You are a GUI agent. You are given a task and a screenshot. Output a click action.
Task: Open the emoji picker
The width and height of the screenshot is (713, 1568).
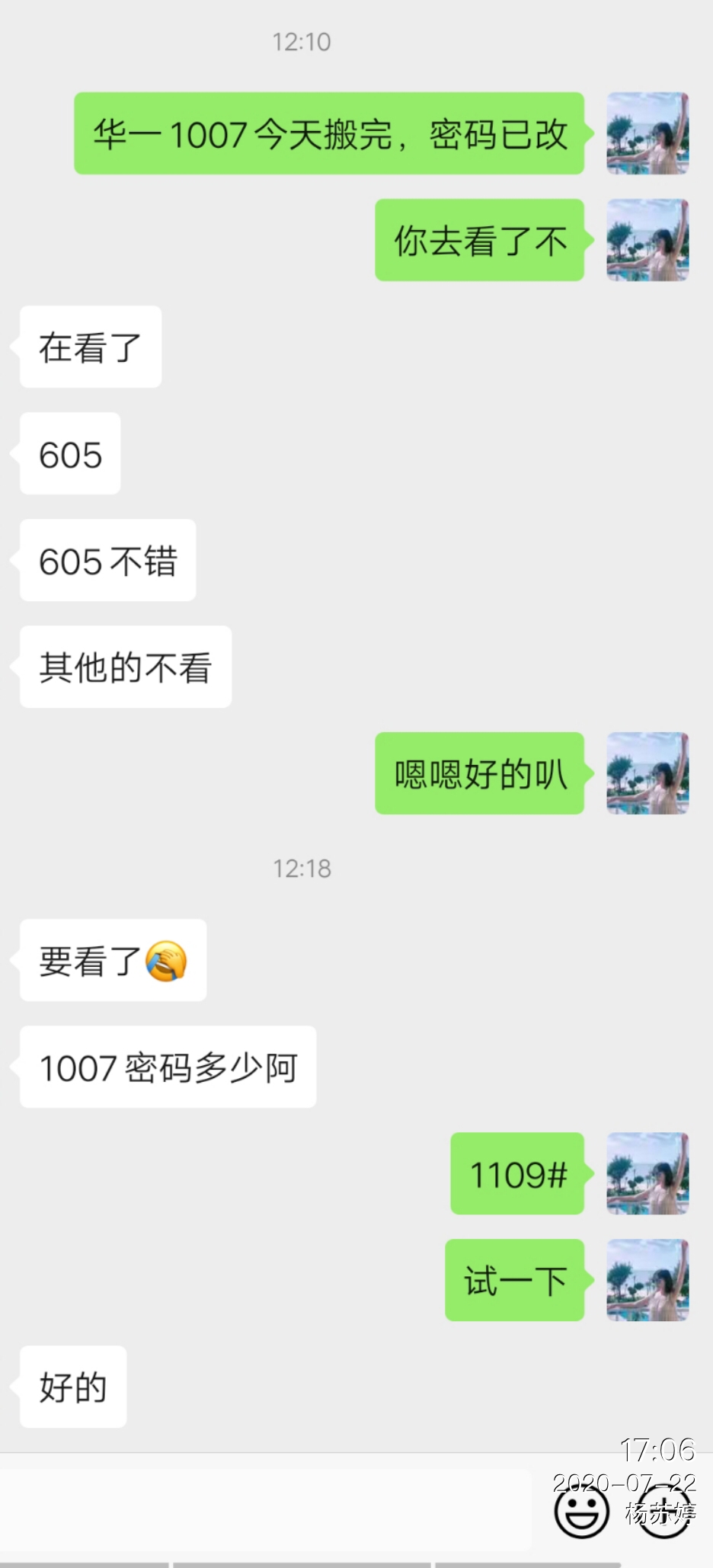point(581,1511)
